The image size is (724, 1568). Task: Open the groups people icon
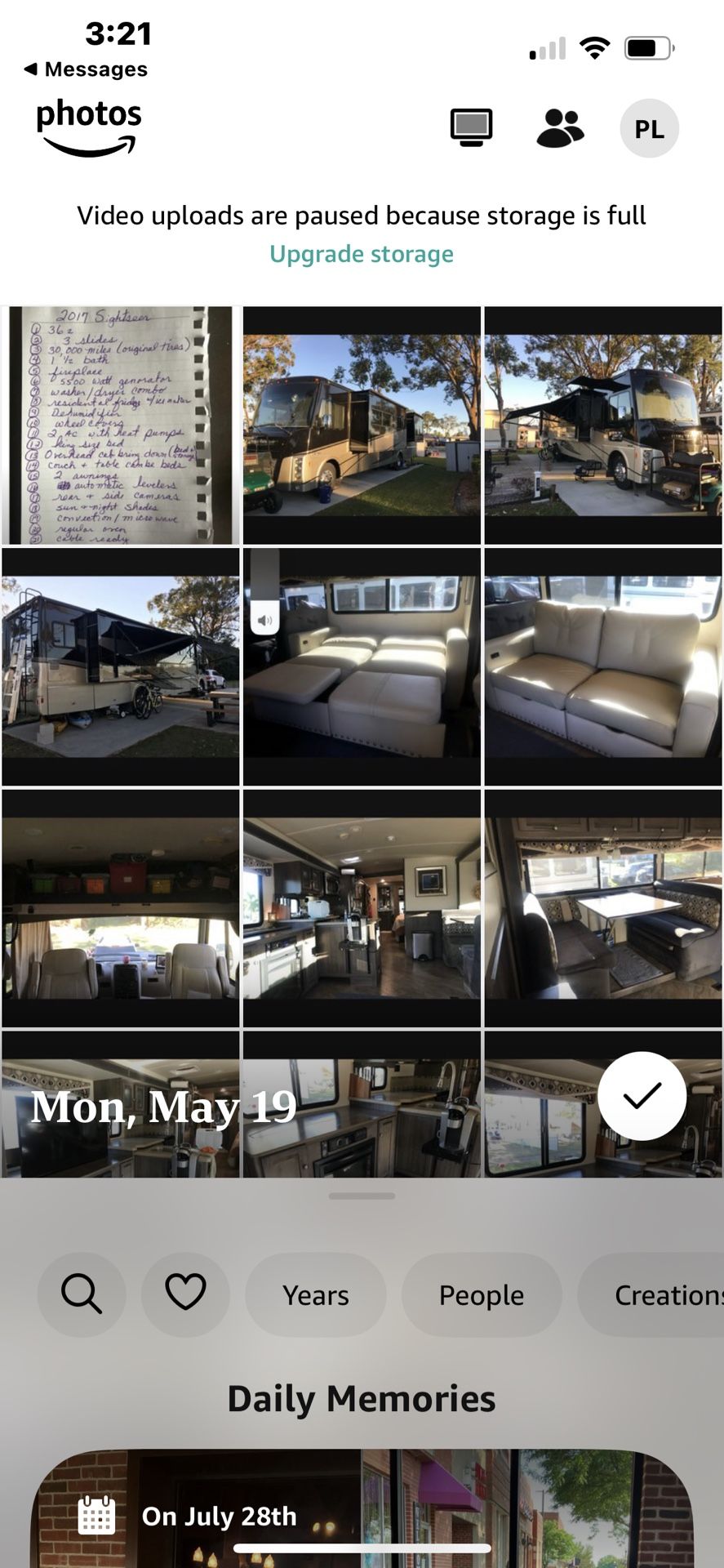pos(560,128)
